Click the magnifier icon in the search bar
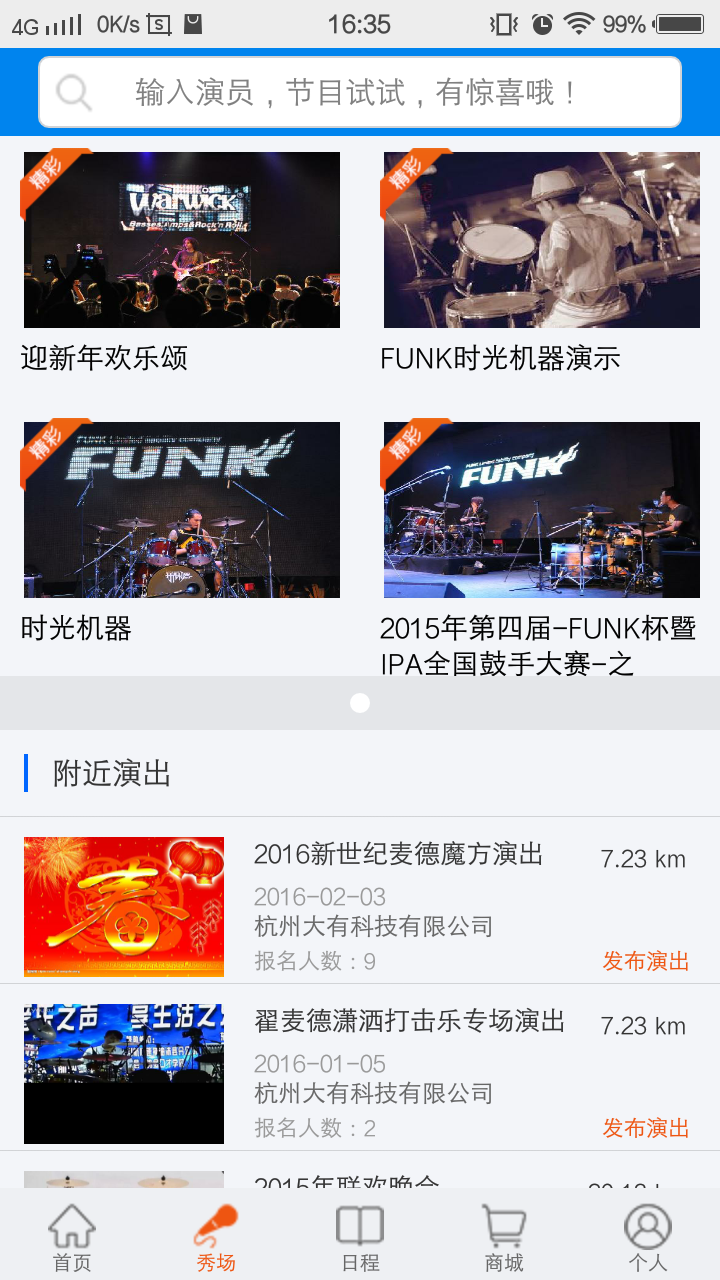The width and height of the screenshot is (720, 1280). click(73, 91)
